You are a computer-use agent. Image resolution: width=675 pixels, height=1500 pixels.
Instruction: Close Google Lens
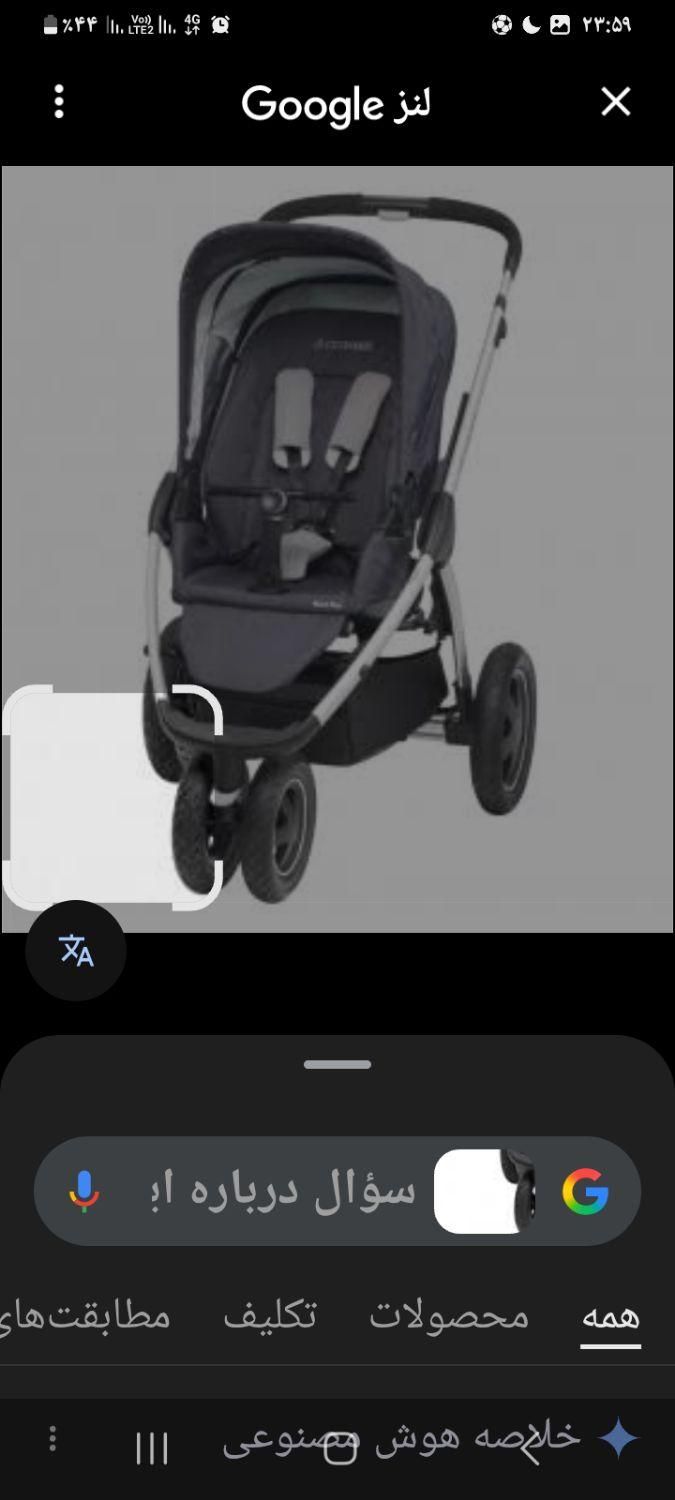coord(615,102)
